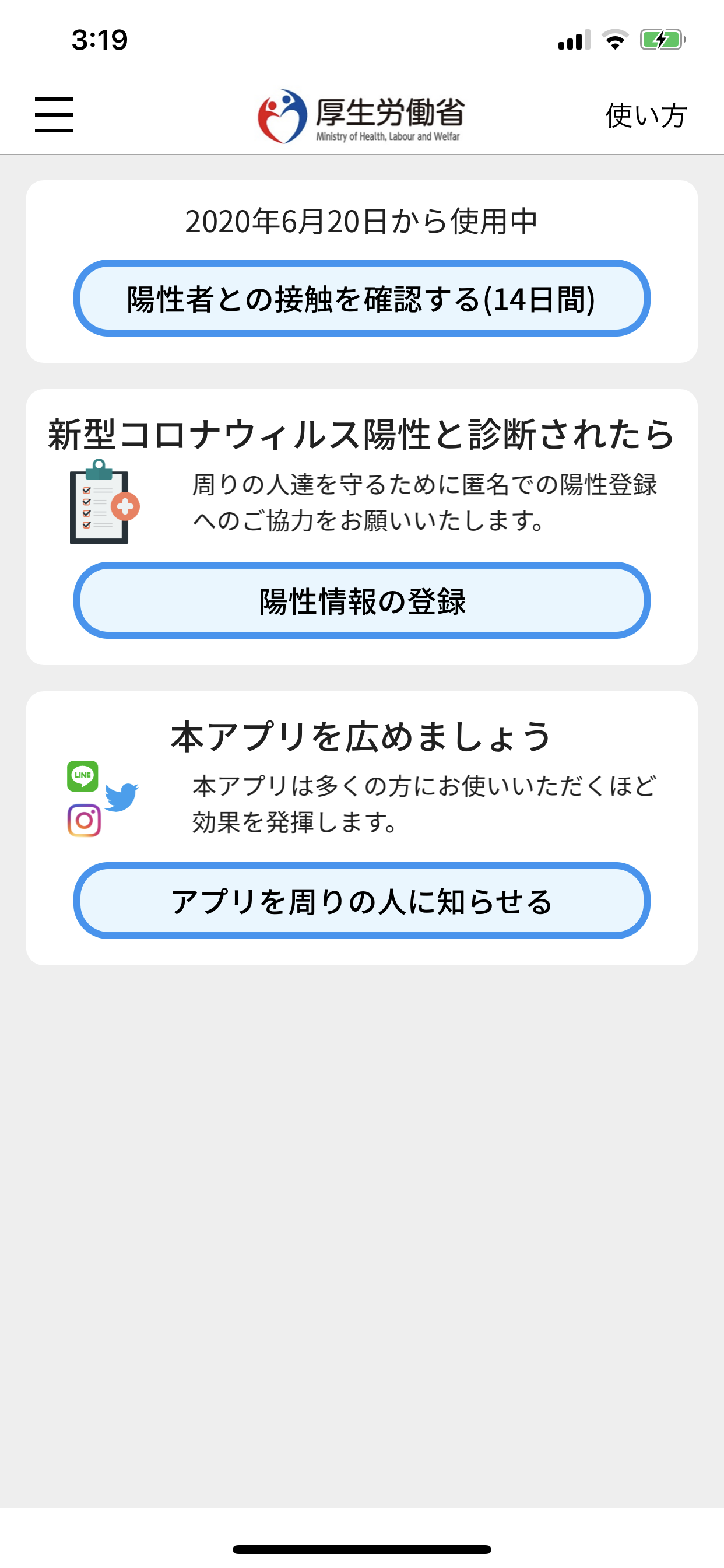Viewport: 724px width, 1568px height.
Task: Check contact with positive cases (14日間)
Action: click(361, 298)
